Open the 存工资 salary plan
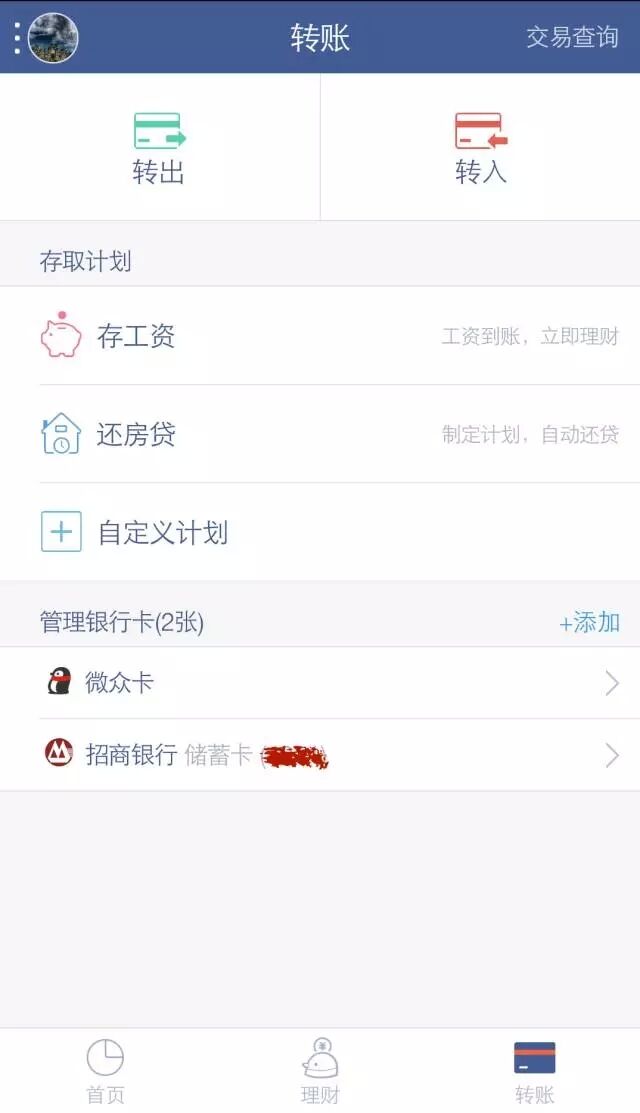This screenshot has width=640, height=1113. click(x=320, y=336)
